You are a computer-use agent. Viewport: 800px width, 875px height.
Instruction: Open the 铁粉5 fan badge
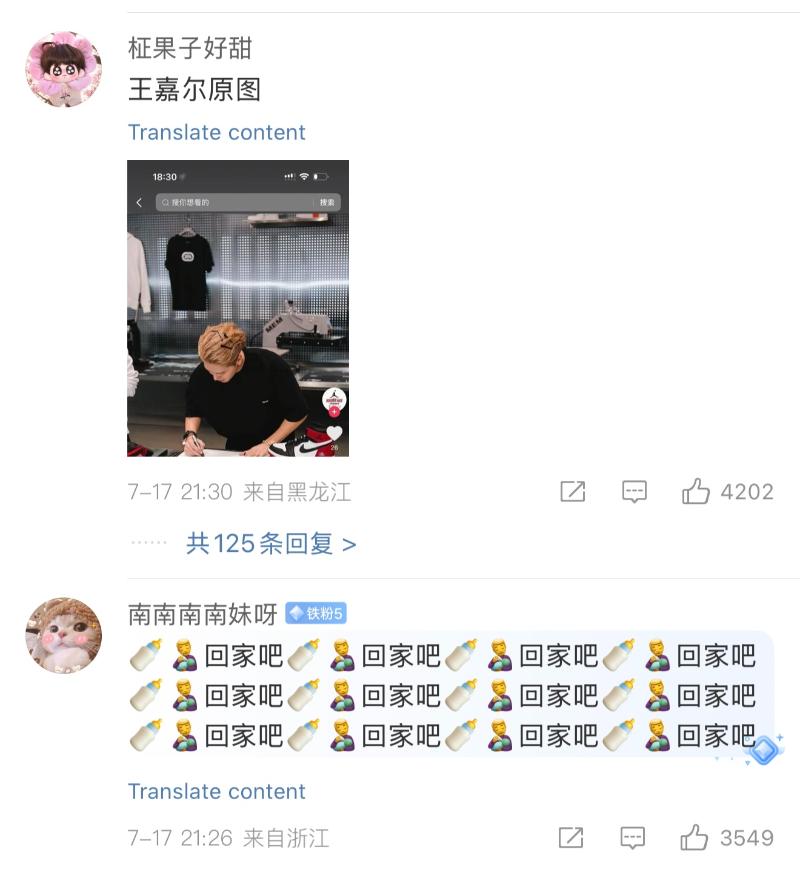click(x=316, y=613)
